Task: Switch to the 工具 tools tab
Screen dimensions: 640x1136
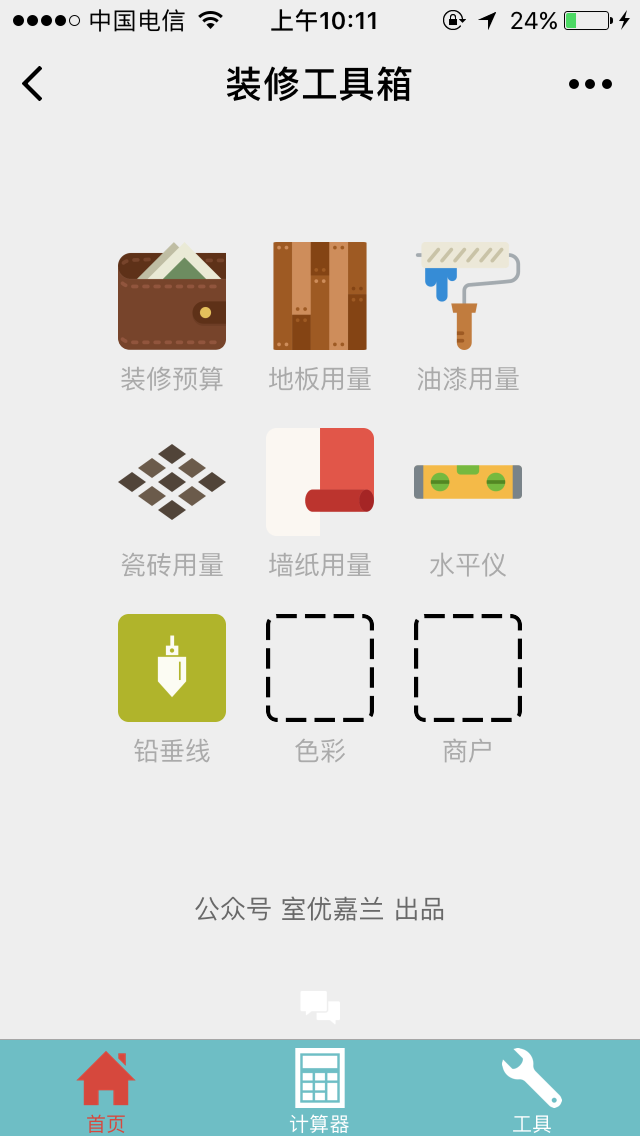Action: pos(532,1090)
